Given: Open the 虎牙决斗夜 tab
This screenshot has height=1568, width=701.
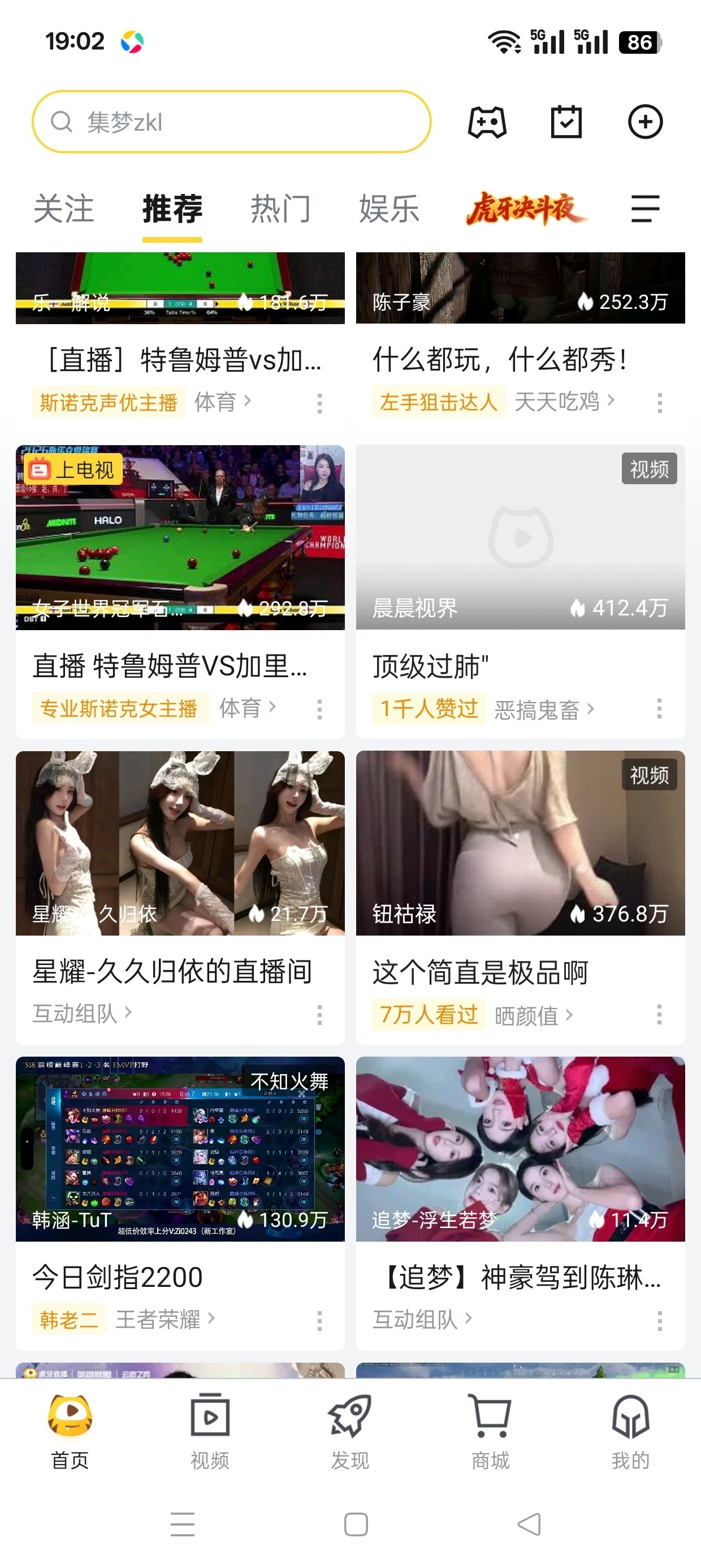Looking at the screenshot, I should 526,209.
